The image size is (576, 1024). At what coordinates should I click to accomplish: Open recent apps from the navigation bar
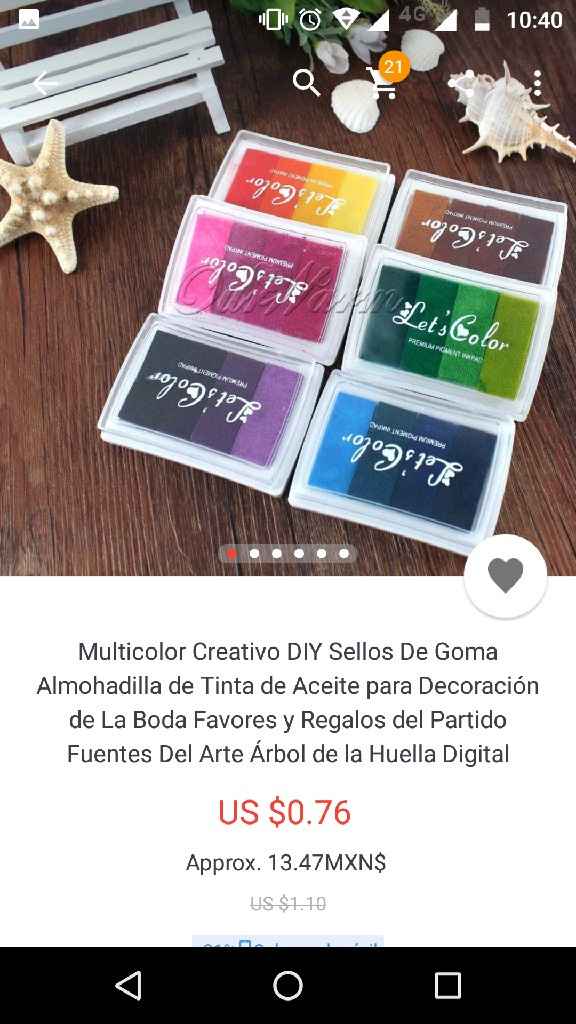point(448,985)
